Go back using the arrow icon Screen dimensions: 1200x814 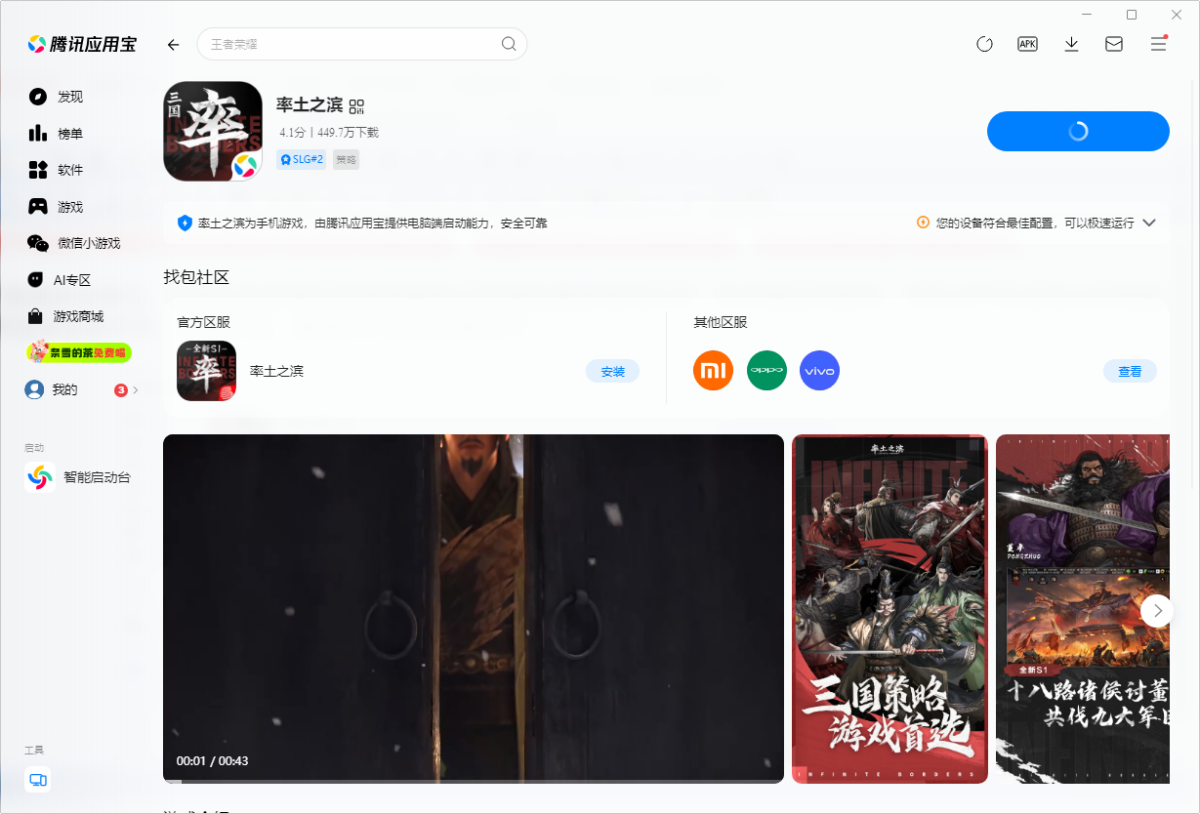[173, 45]
